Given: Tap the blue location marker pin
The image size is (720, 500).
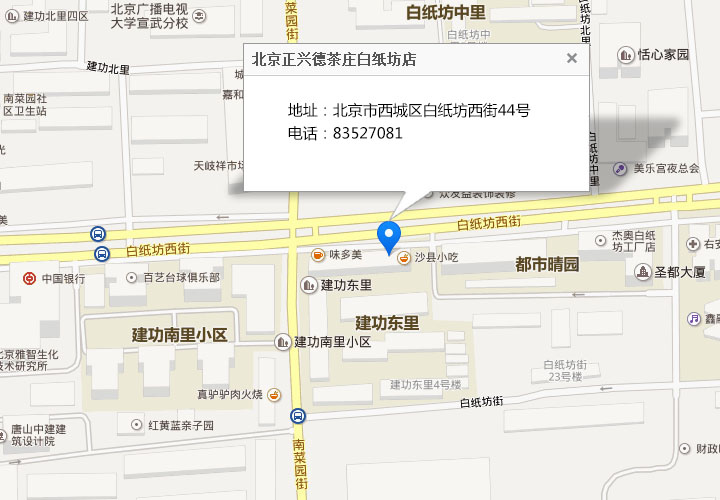Looking at the screenshot, I should (389, 236).
